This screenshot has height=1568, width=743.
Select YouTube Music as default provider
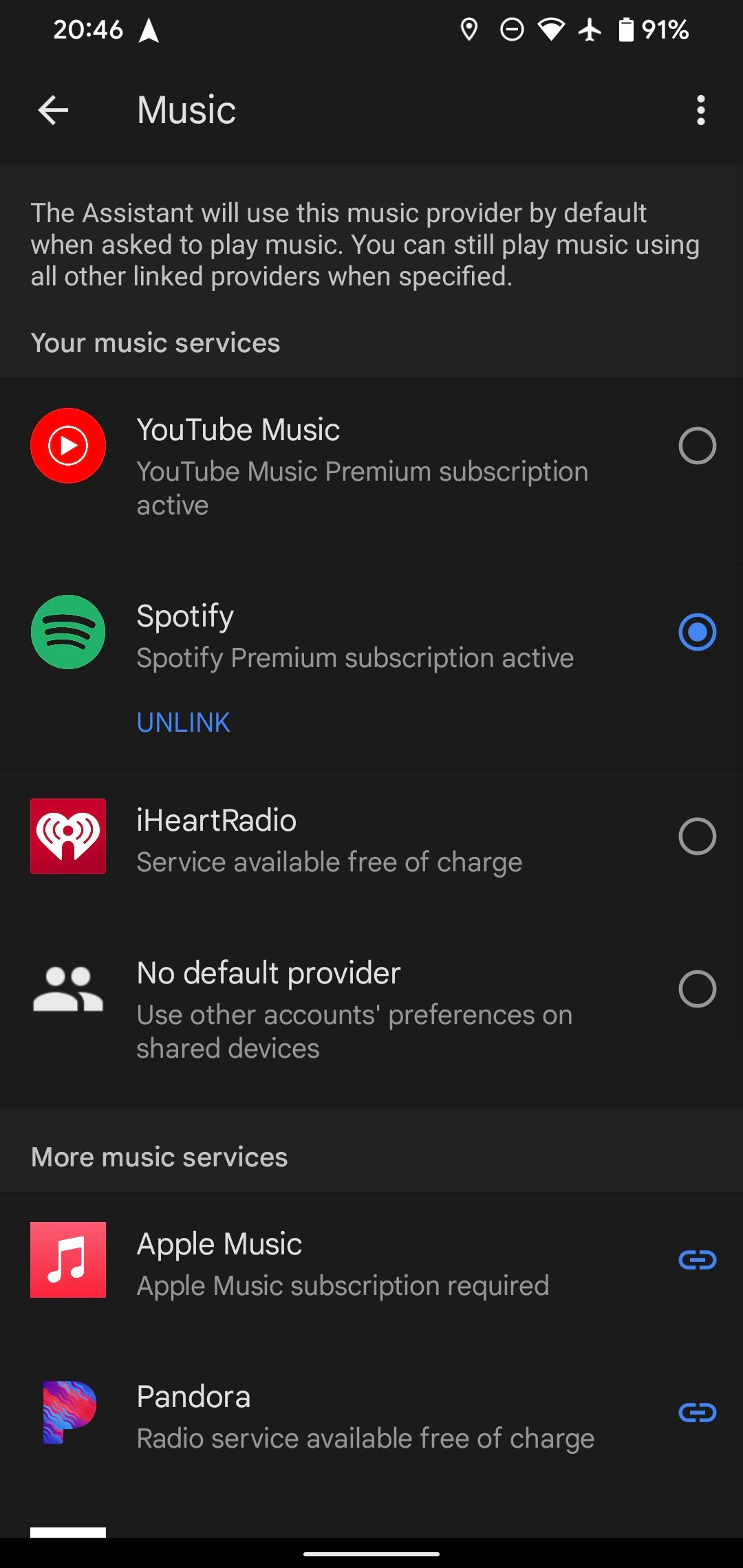coord(697,446)
